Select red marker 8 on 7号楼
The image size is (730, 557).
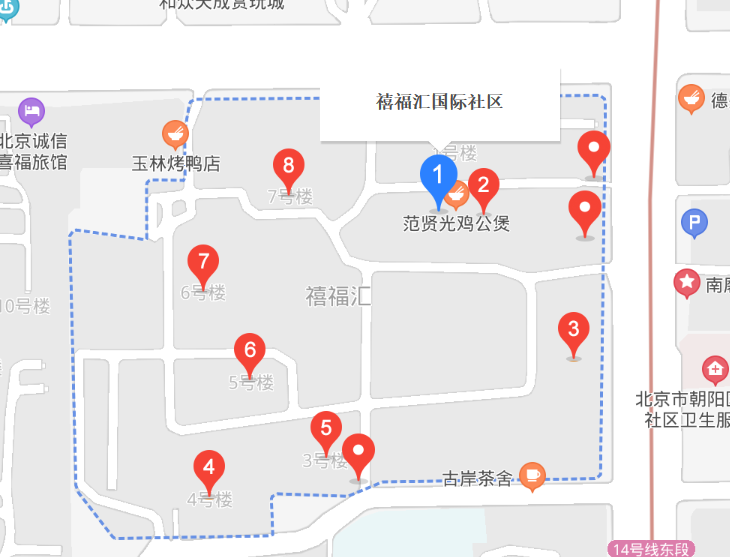tap(289, 166)
